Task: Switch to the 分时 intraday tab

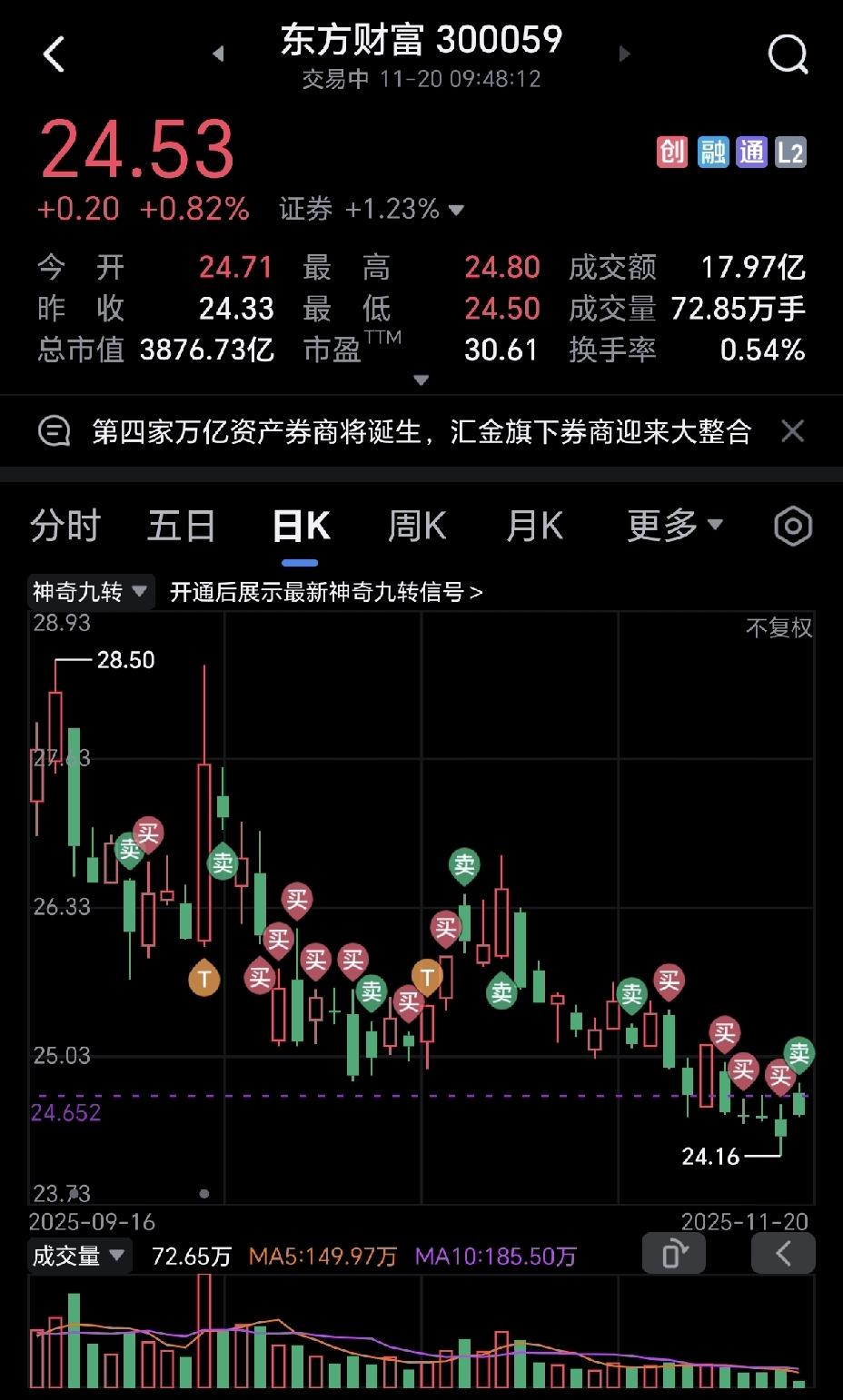Action: click(x=64, y=526)
